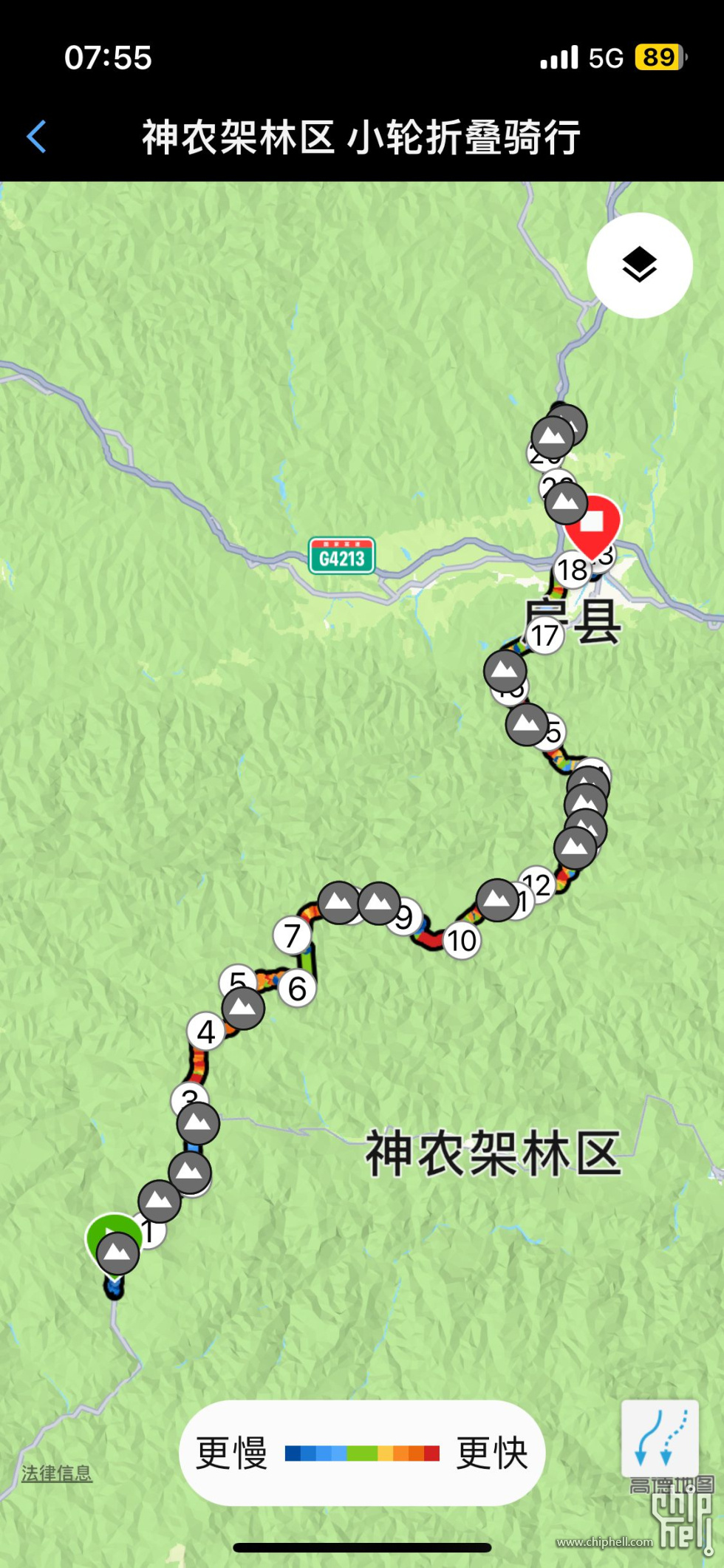Select kilometer marker 18 on the route

click(x=572, y=570)
